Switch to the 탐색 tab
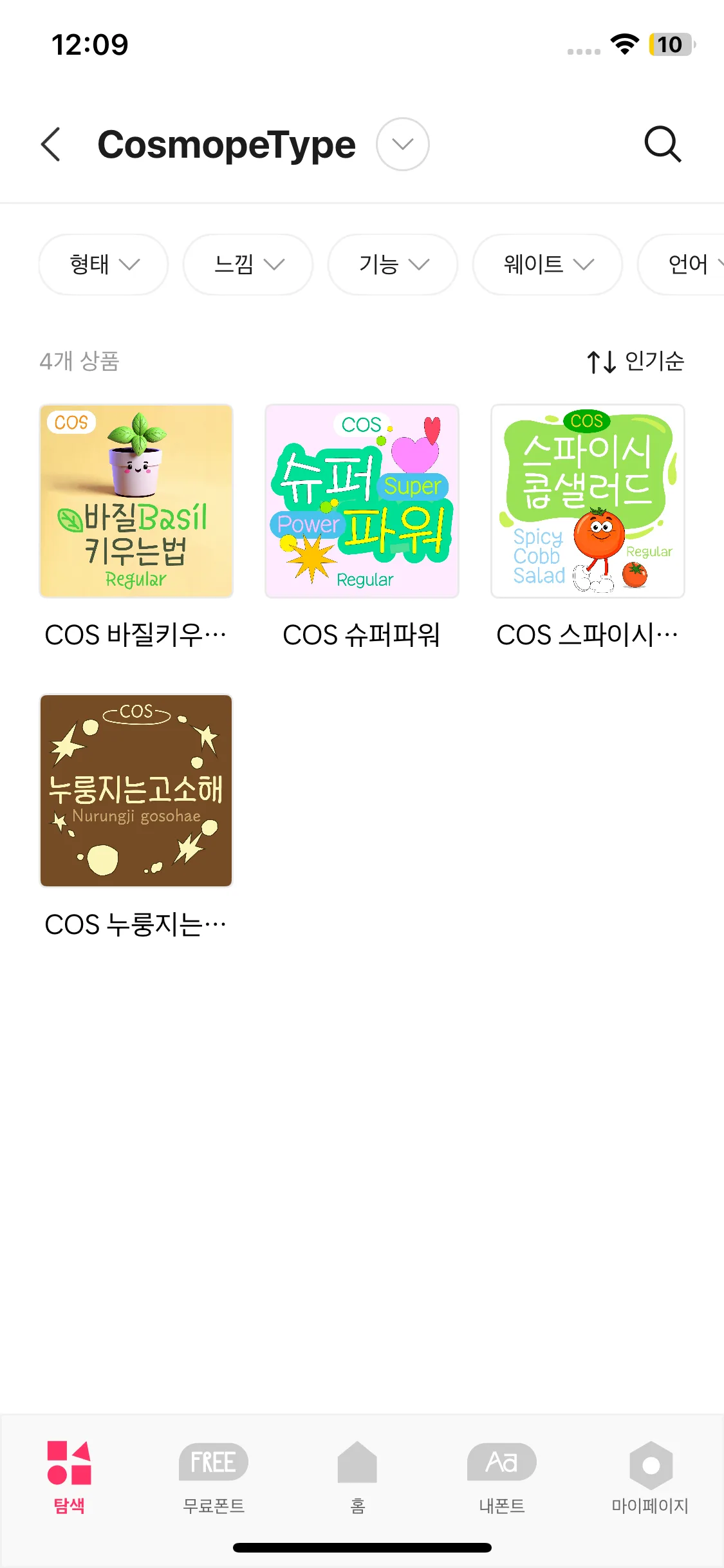Screen dimensions: 724x1568 coord(70,1475)
